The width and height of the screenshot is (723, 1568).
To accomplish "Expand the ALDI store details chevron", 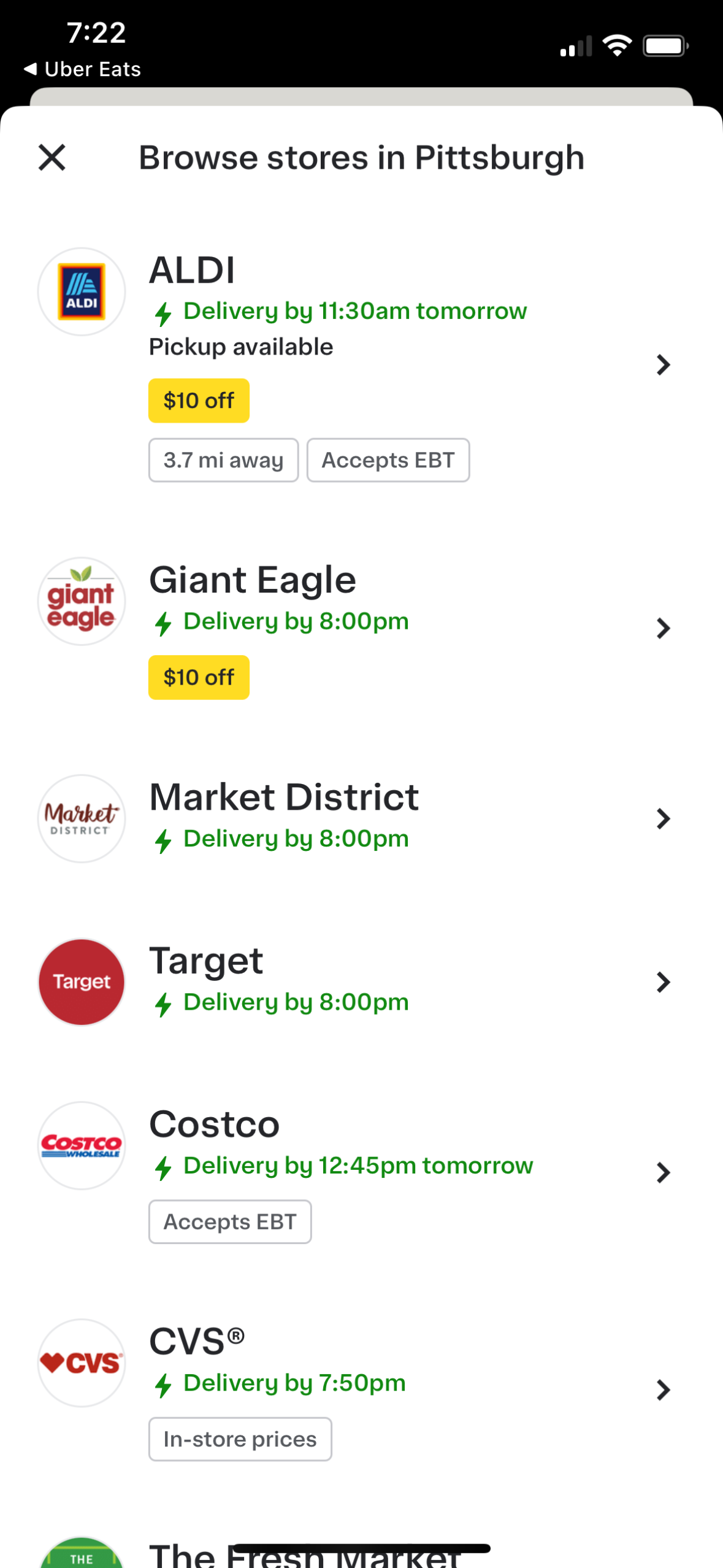I will coord(663,365).
